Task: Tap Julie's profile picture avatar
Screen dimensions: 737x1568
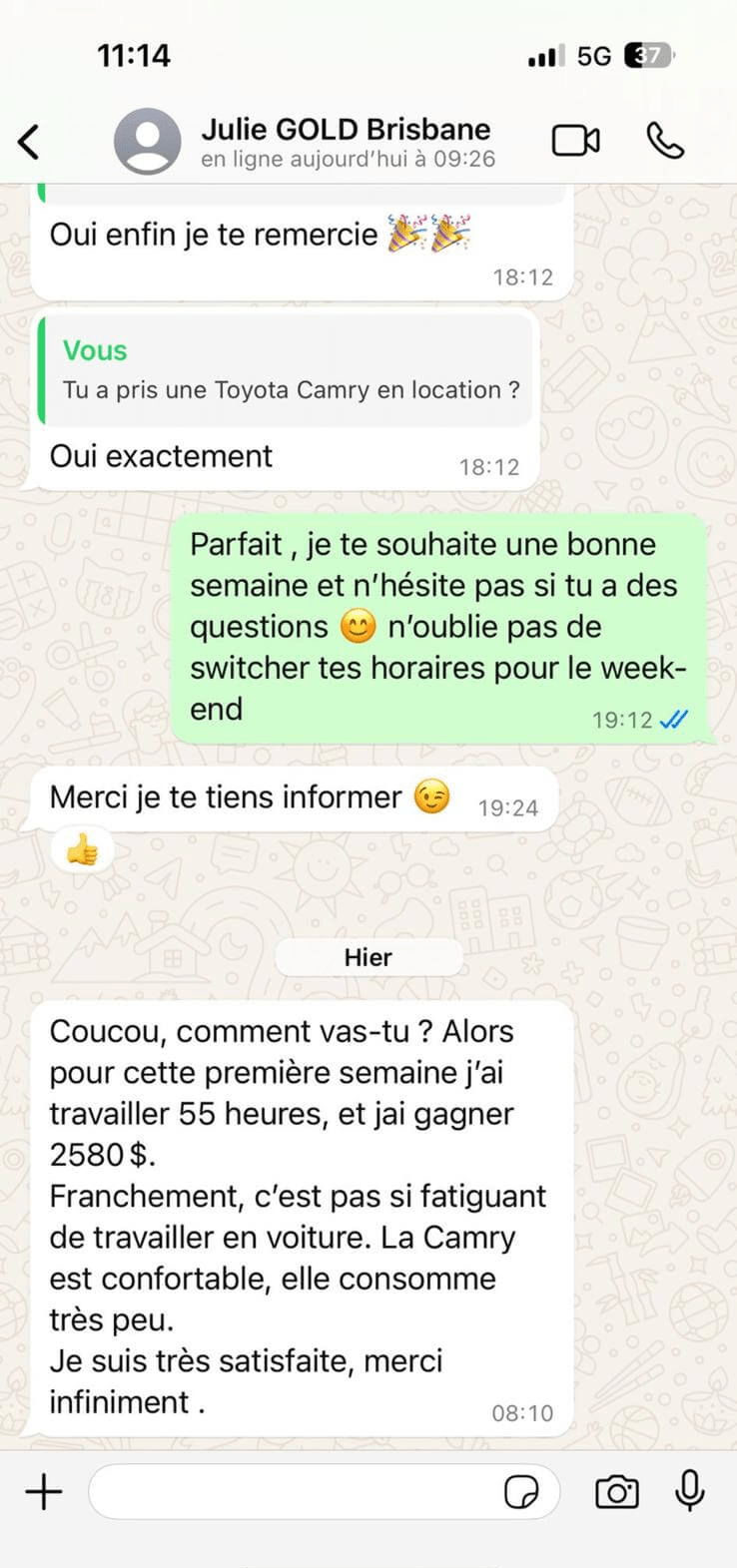Action: pos(148,142)
